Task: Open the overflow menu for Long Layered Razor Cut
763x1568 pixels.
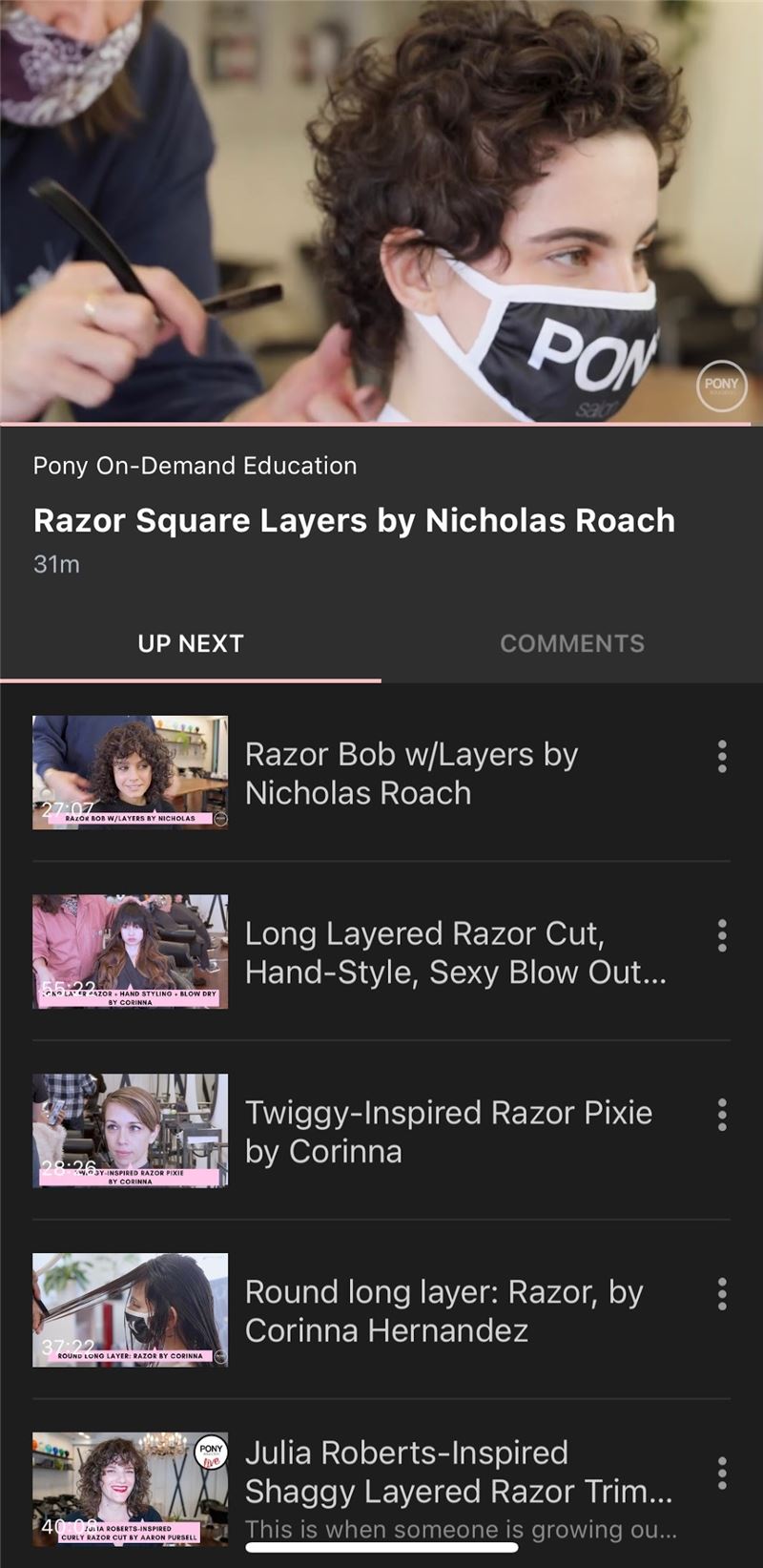Action: point(722,936)
